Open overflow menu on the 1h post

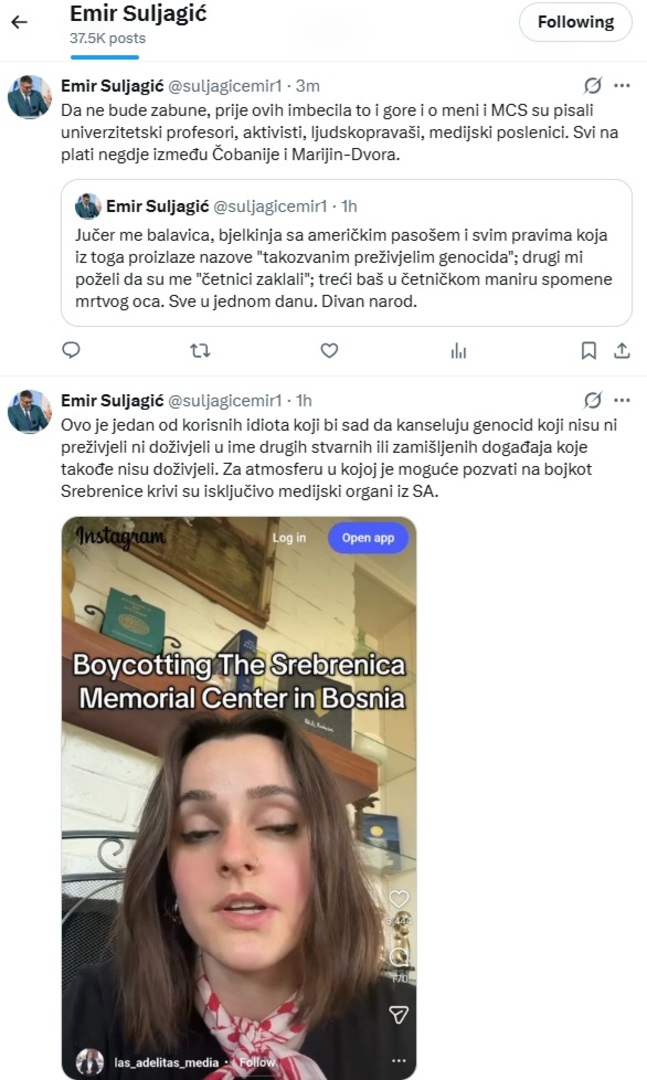622,400
